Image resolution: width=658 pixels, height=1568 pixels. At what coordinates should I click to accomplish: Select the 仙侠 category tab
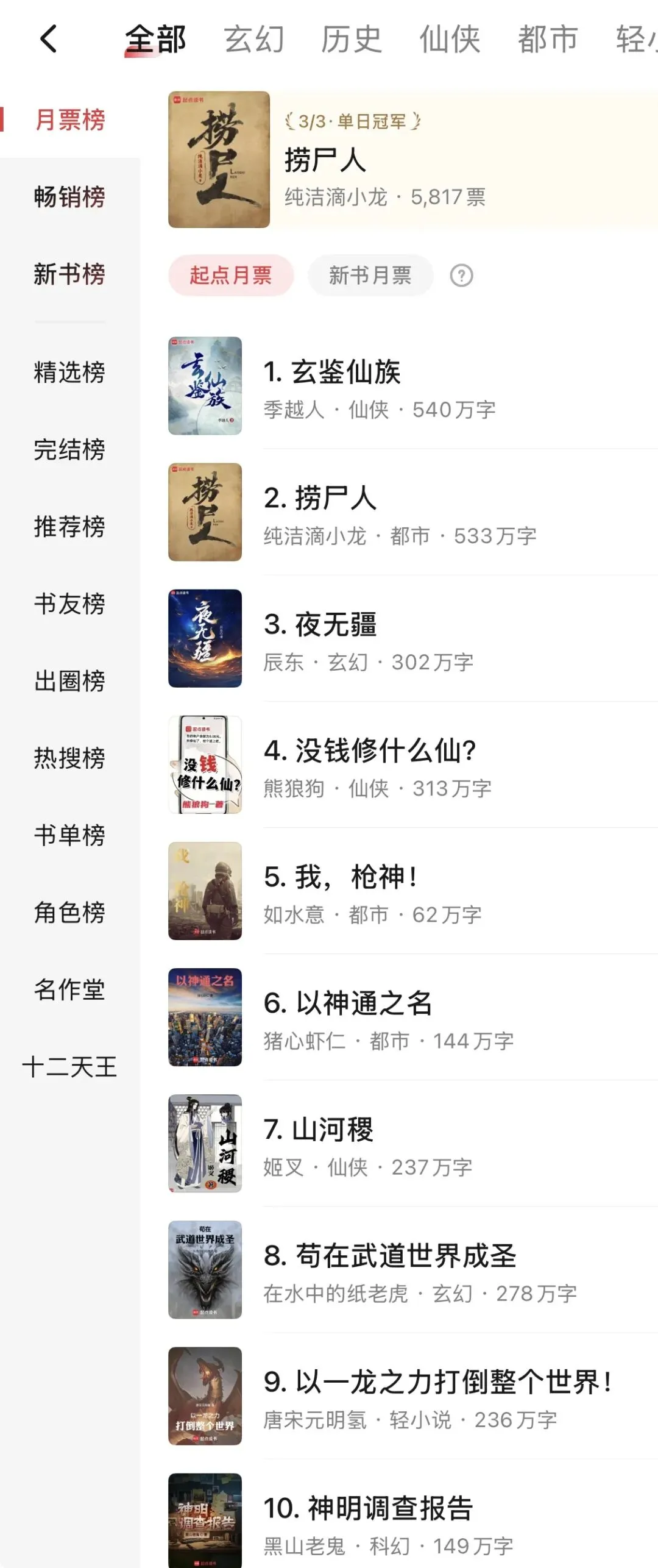[450, 40]
